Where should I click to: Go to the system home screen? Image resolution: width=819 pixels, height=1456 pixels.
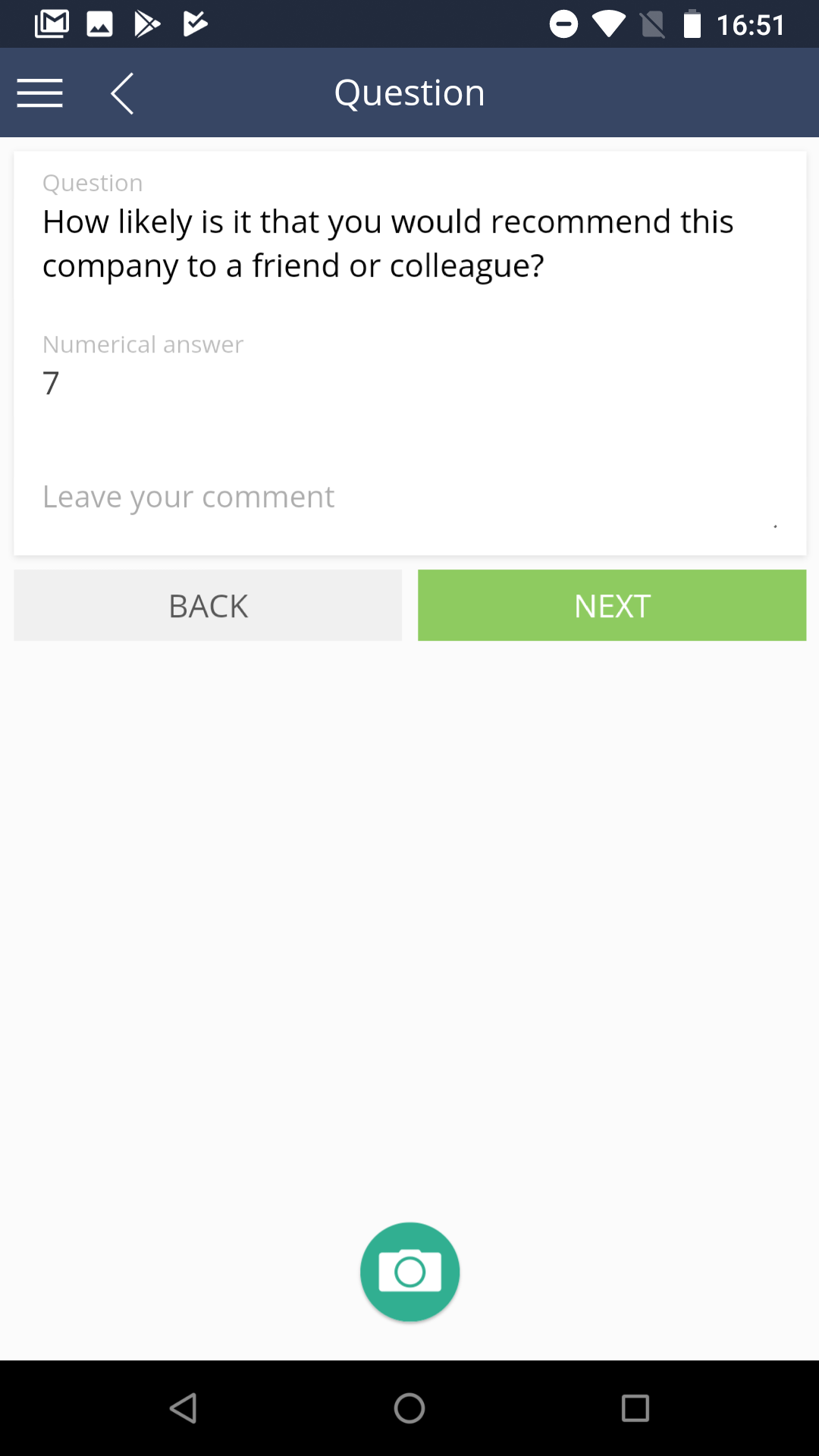(409, 1408)
